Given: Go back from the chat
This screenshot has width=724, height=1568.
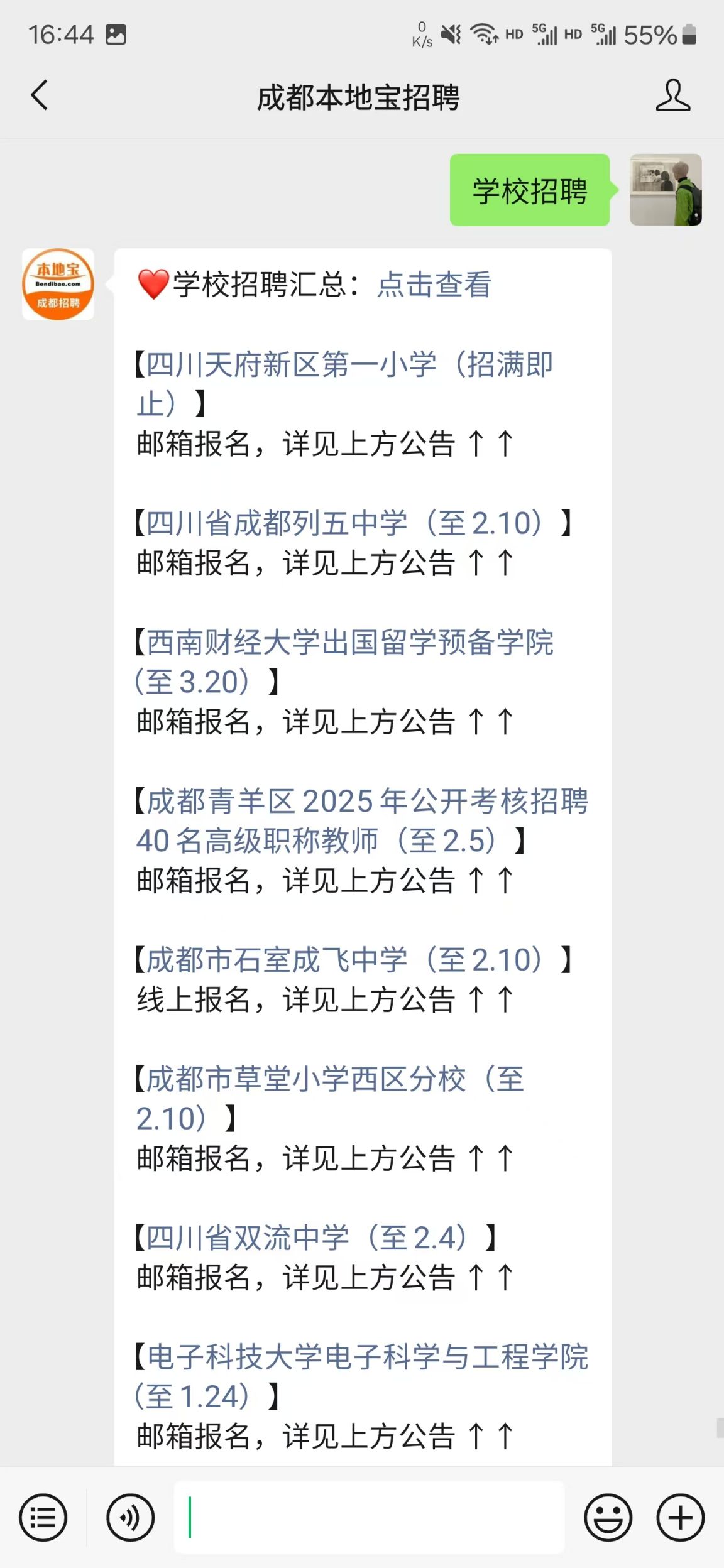Looking at the screenshot, I should [x=39, y=95].
